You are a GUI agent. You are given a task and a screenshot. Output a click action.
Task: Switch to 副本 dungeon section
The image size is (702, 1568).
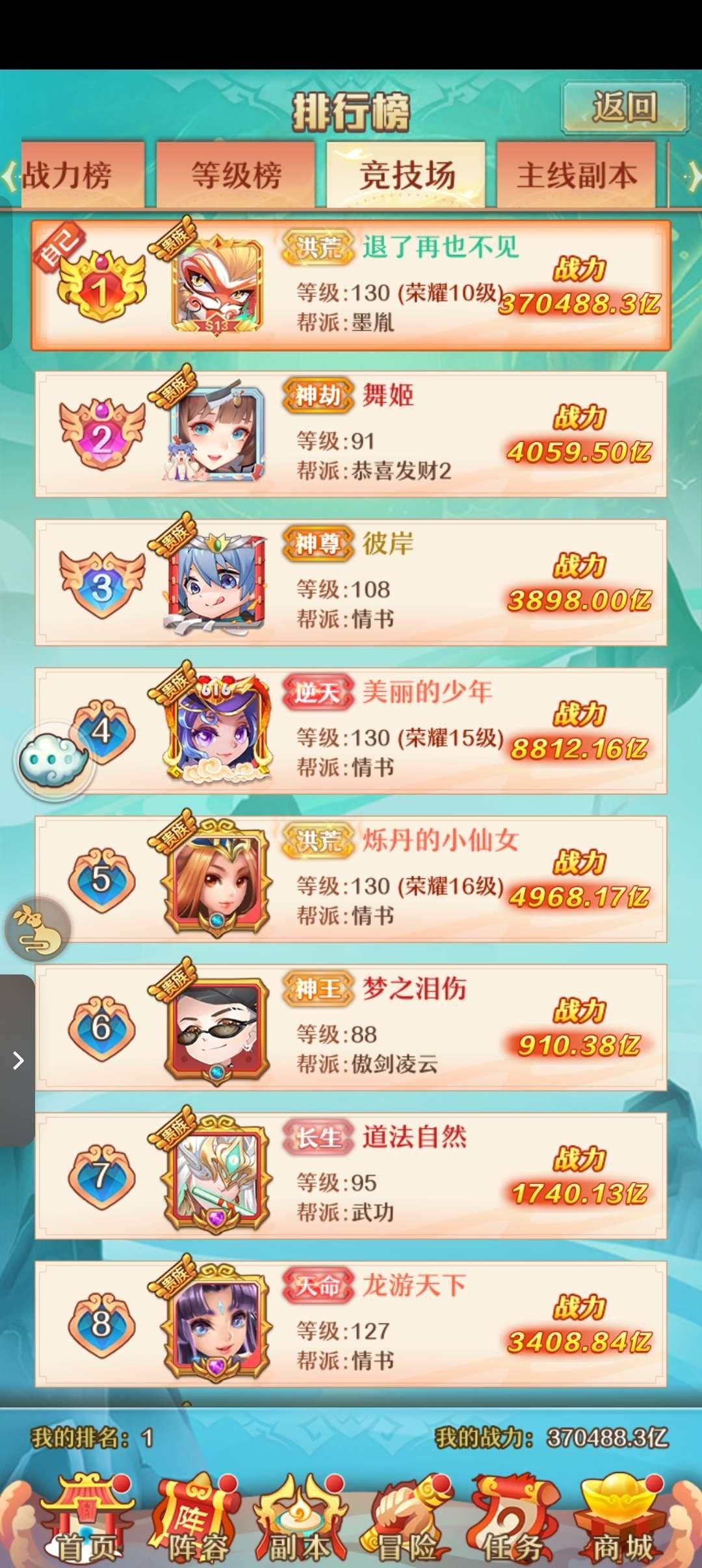(x=300, y=1521)
